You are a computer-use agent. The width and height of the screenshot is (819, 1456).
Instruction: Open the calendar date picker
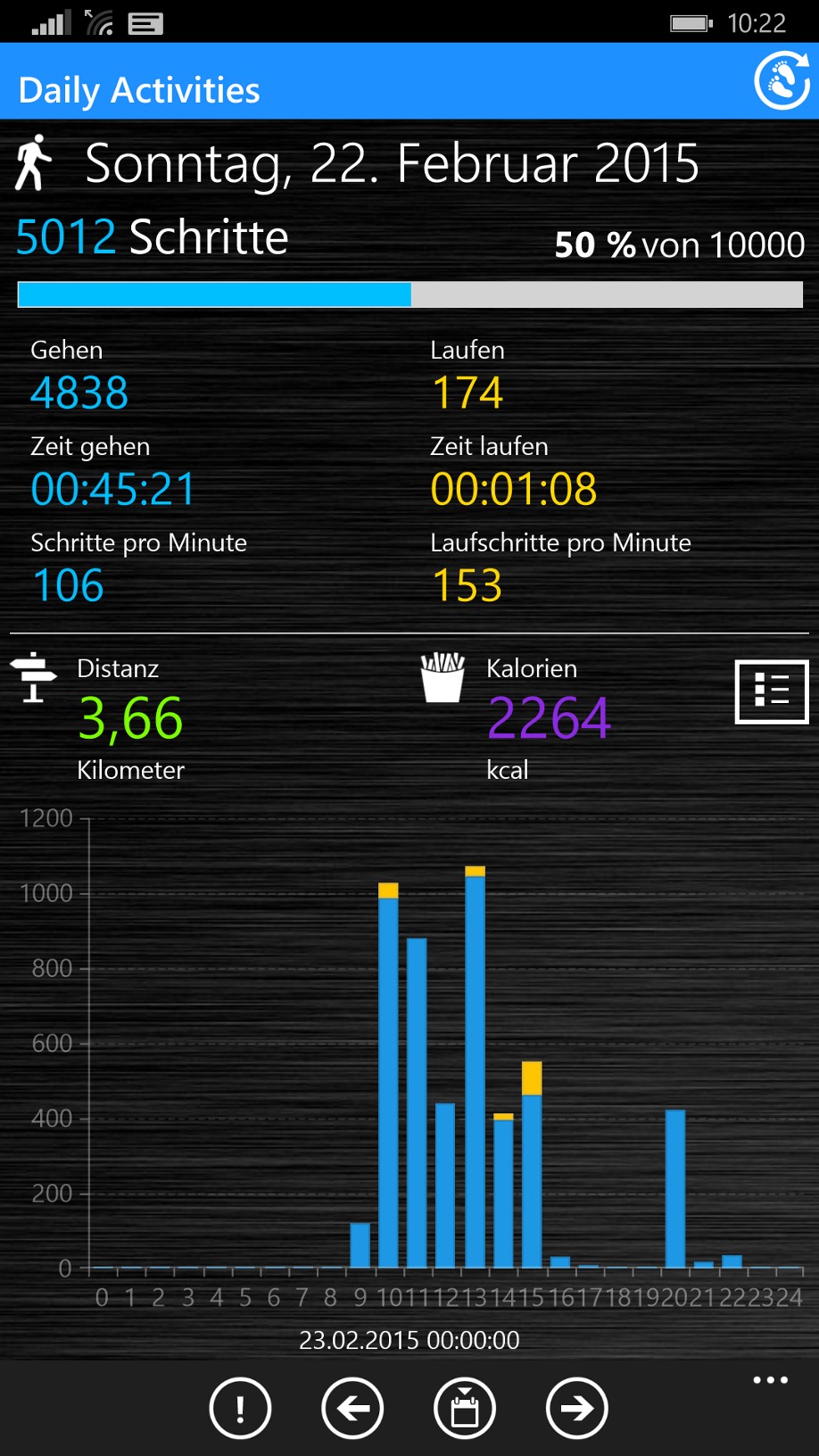pyautogui.click(x=465, y=1408)
